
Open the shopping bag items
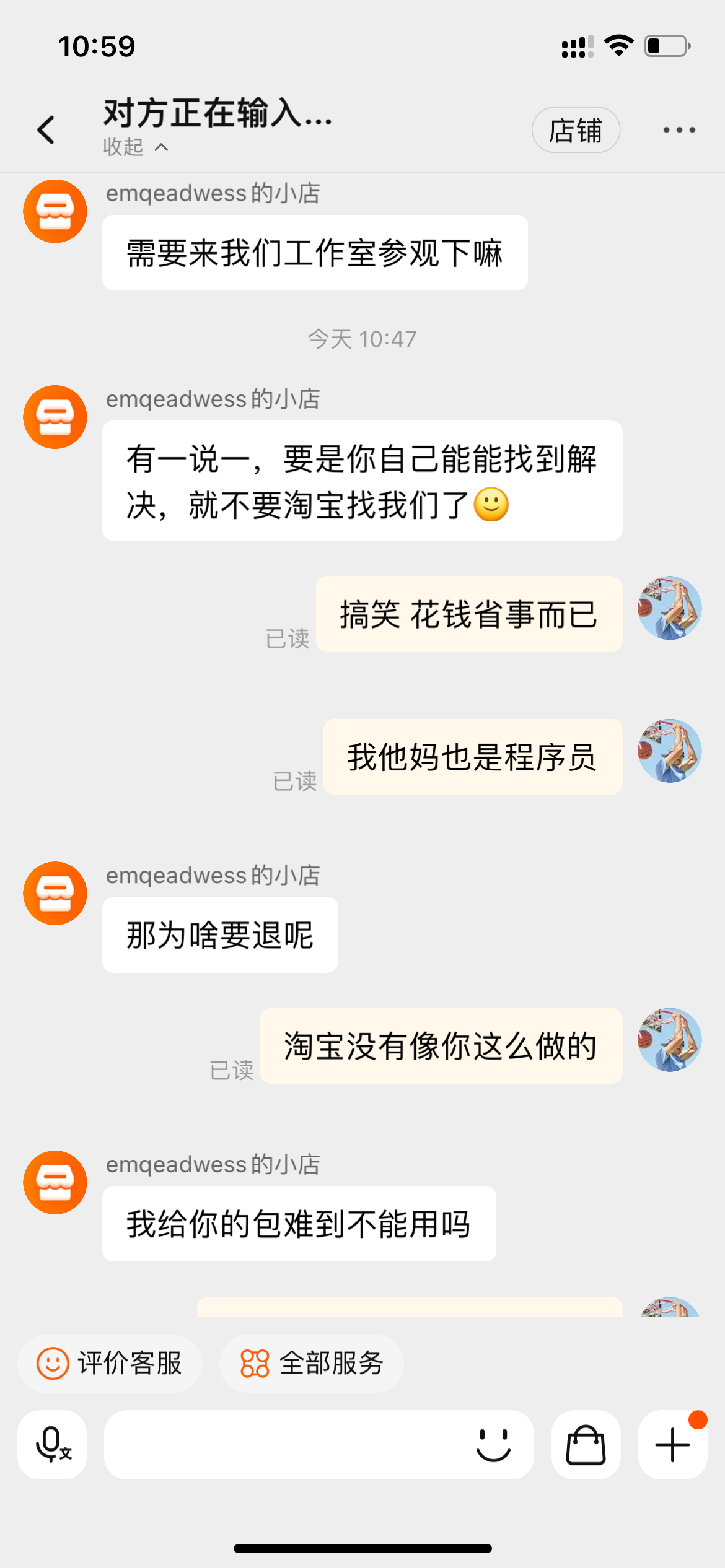[x=586, y=1445]
